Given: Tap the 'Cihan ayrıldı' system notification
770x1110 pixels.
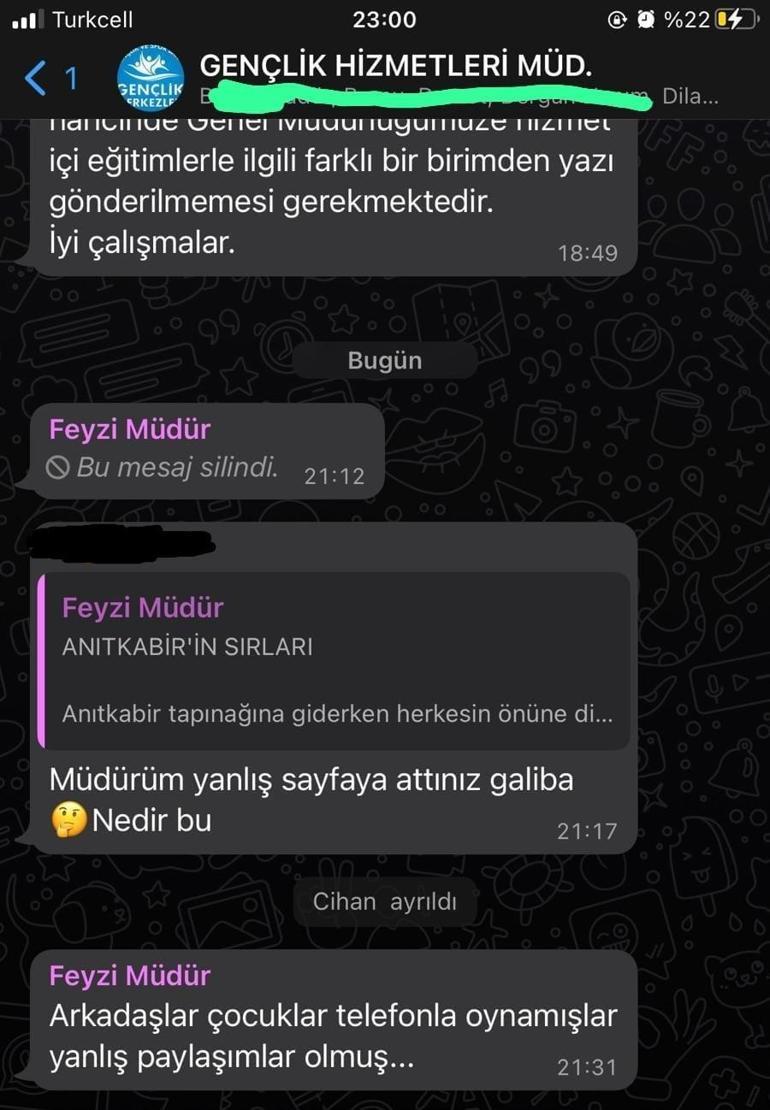Looking at the screenshot, I should click(x=384, y=901).
